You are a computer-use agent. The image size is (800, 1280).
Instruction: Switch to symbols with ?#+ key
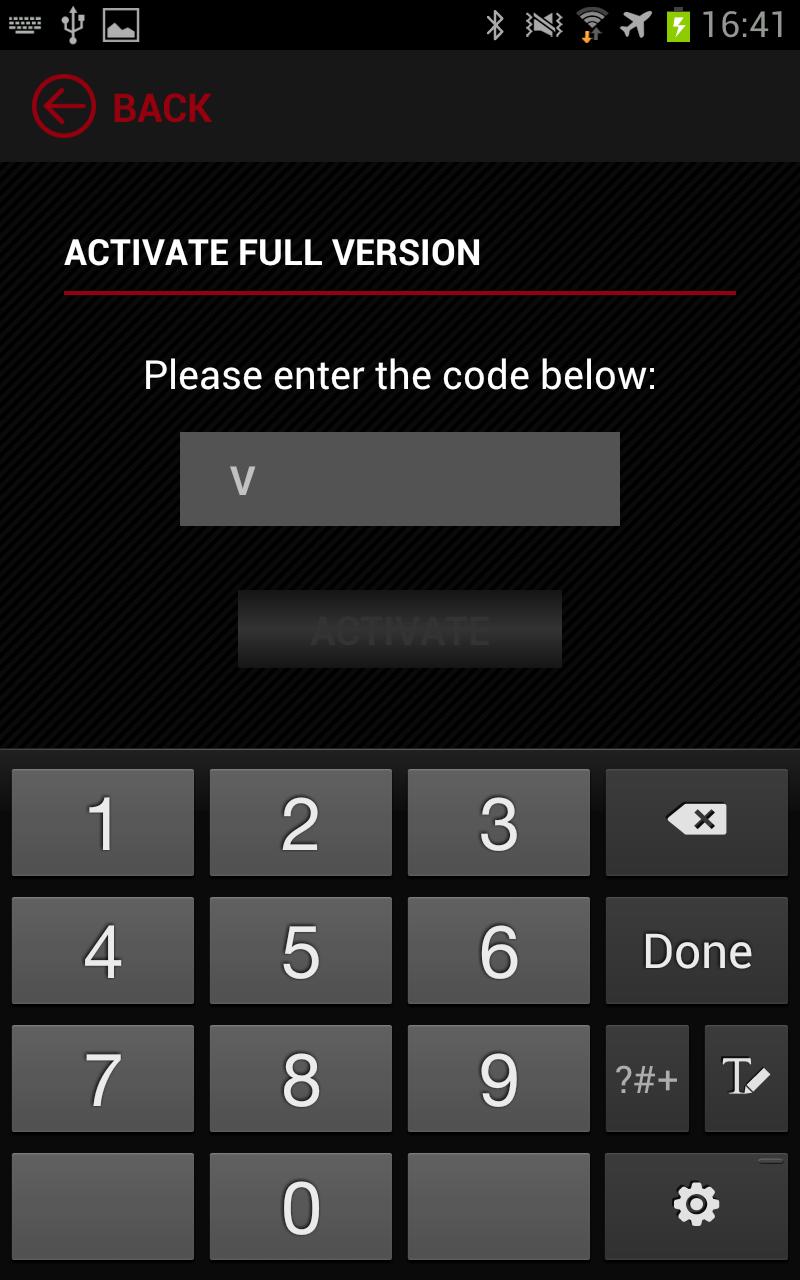(x=647, y=1079)
